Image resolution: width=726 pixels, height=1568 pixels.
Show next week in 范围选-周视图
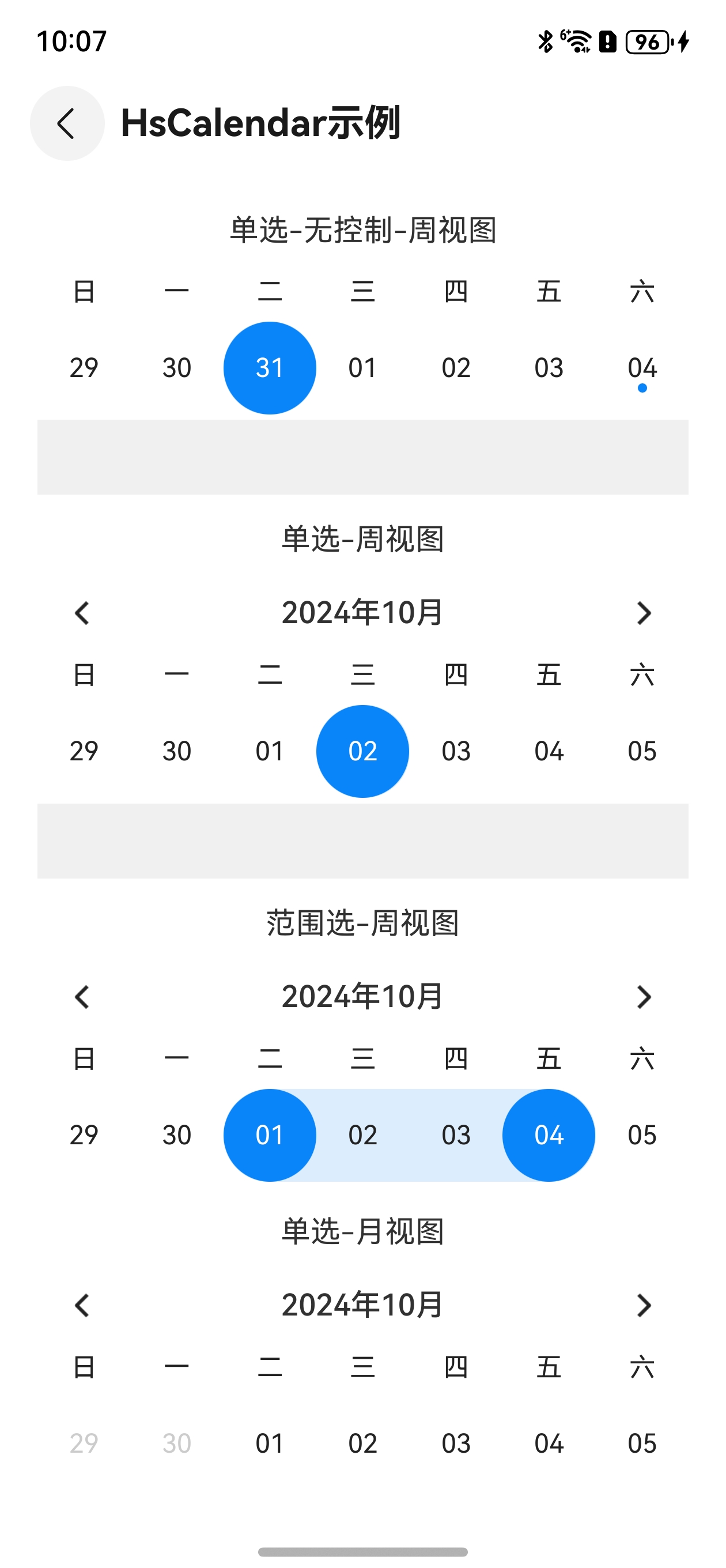point(644,997)
